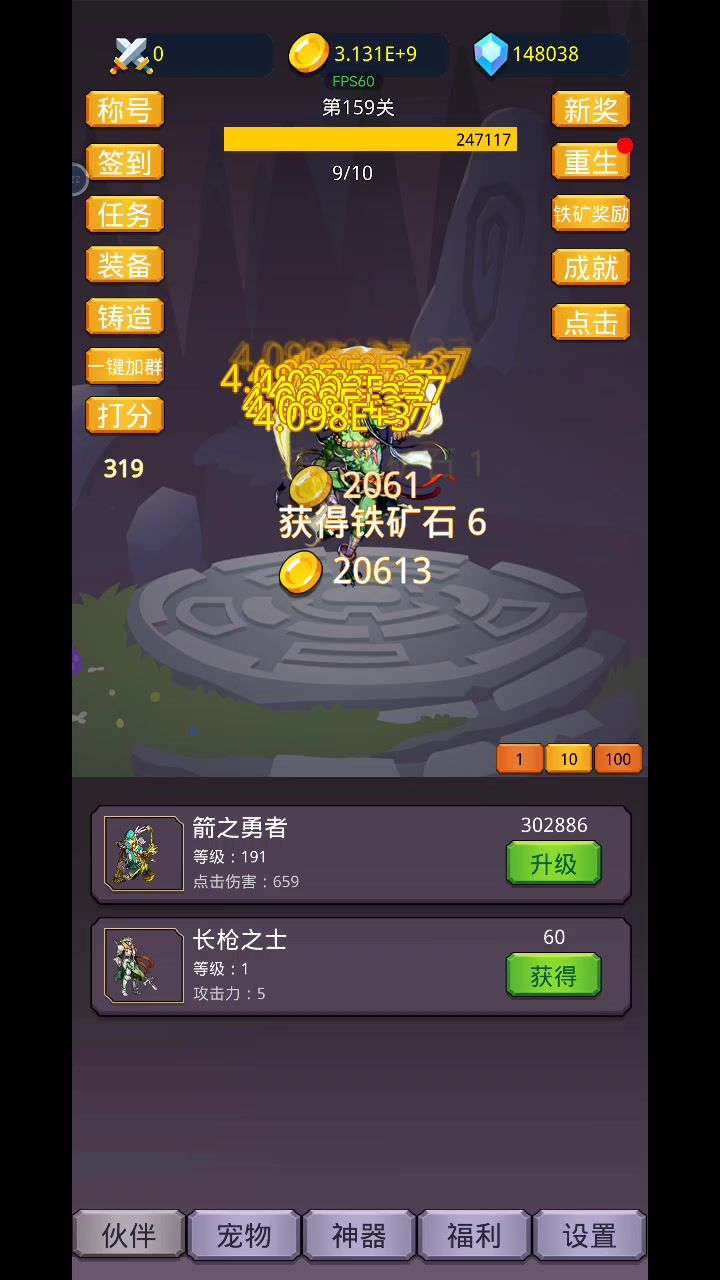Select upgrade multiplier 100
This screenshot has width=720, height=1280.
pyautogui.click(x=618, y=759)
